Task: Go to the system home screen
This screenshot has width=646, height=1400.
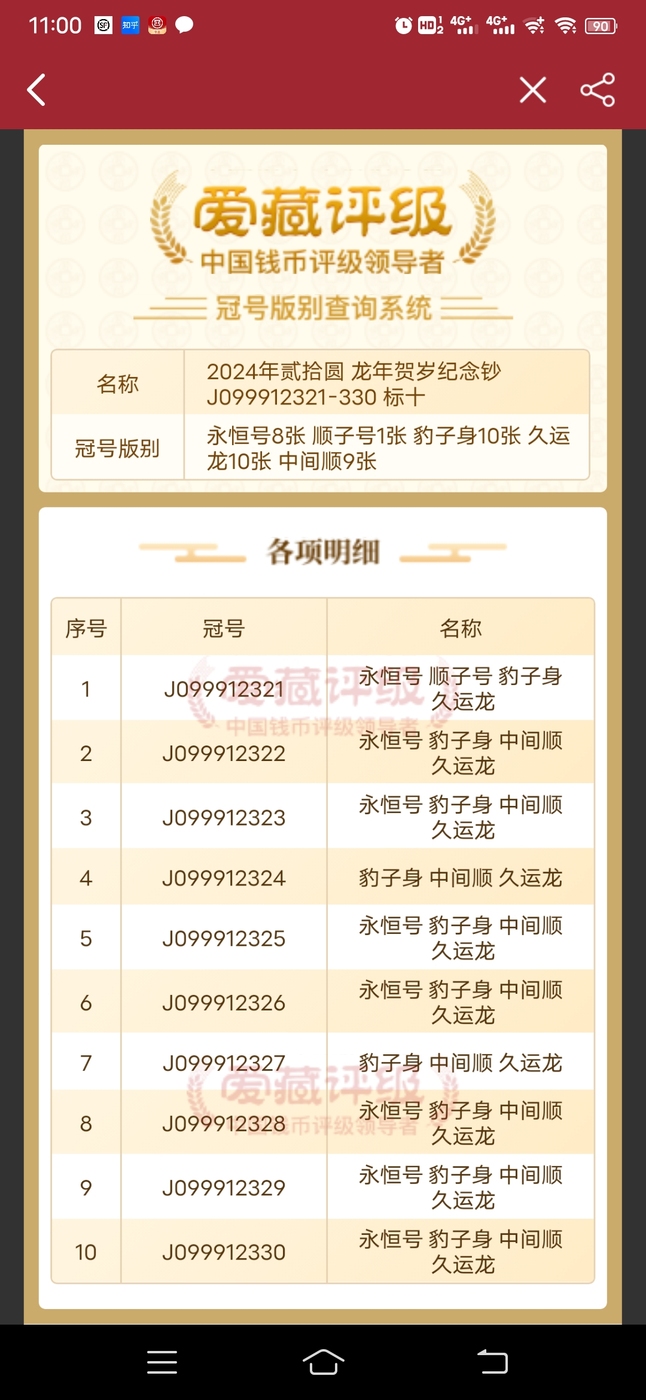Action: 323,1362
